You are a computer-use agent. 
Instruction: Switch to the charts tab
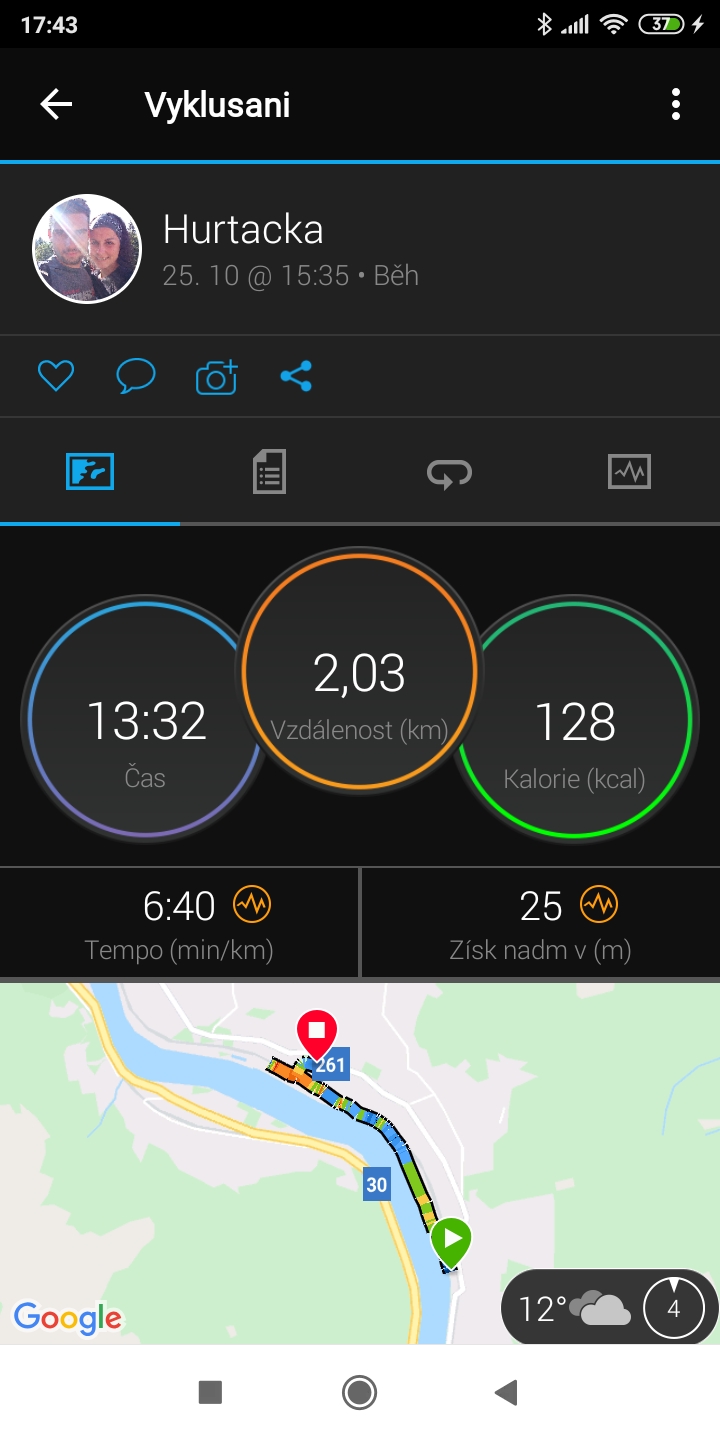(629, 471)
